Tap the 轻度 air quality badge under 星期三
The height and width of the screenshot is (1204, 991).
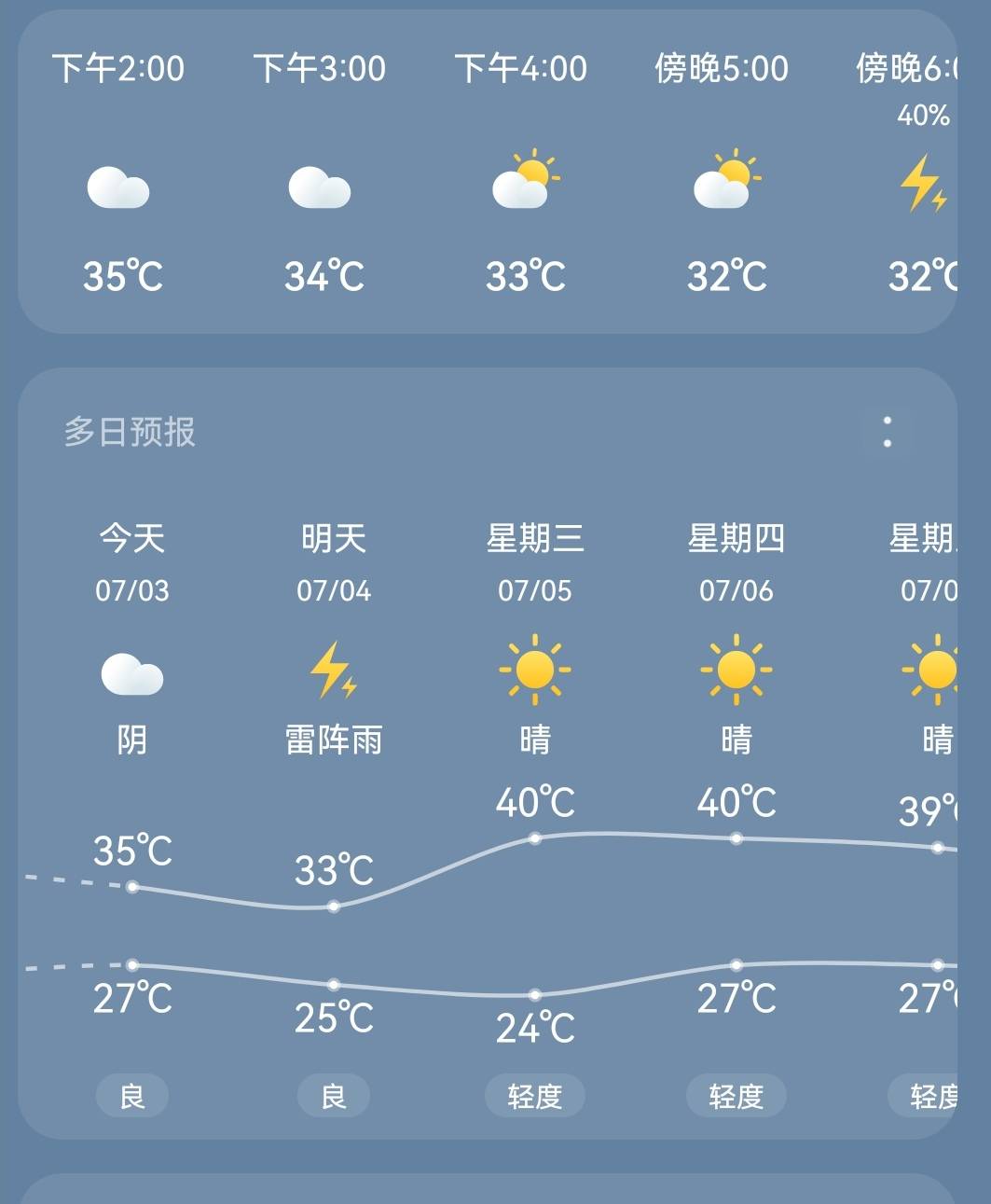534,1097
